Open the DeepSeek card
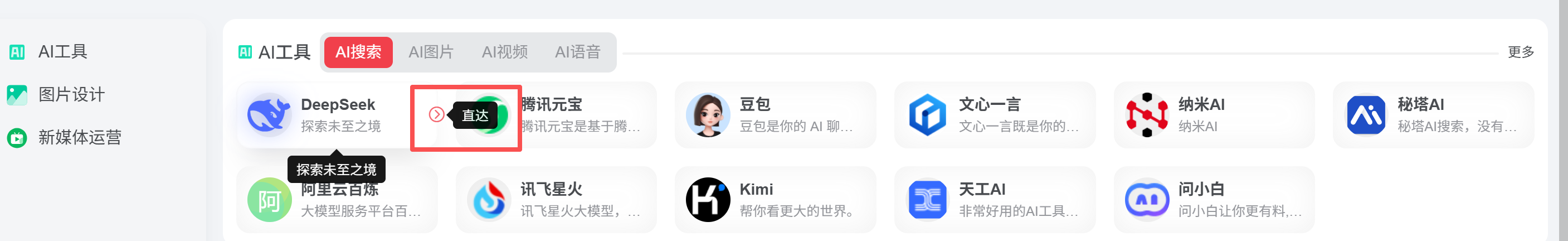 (338, 115)
